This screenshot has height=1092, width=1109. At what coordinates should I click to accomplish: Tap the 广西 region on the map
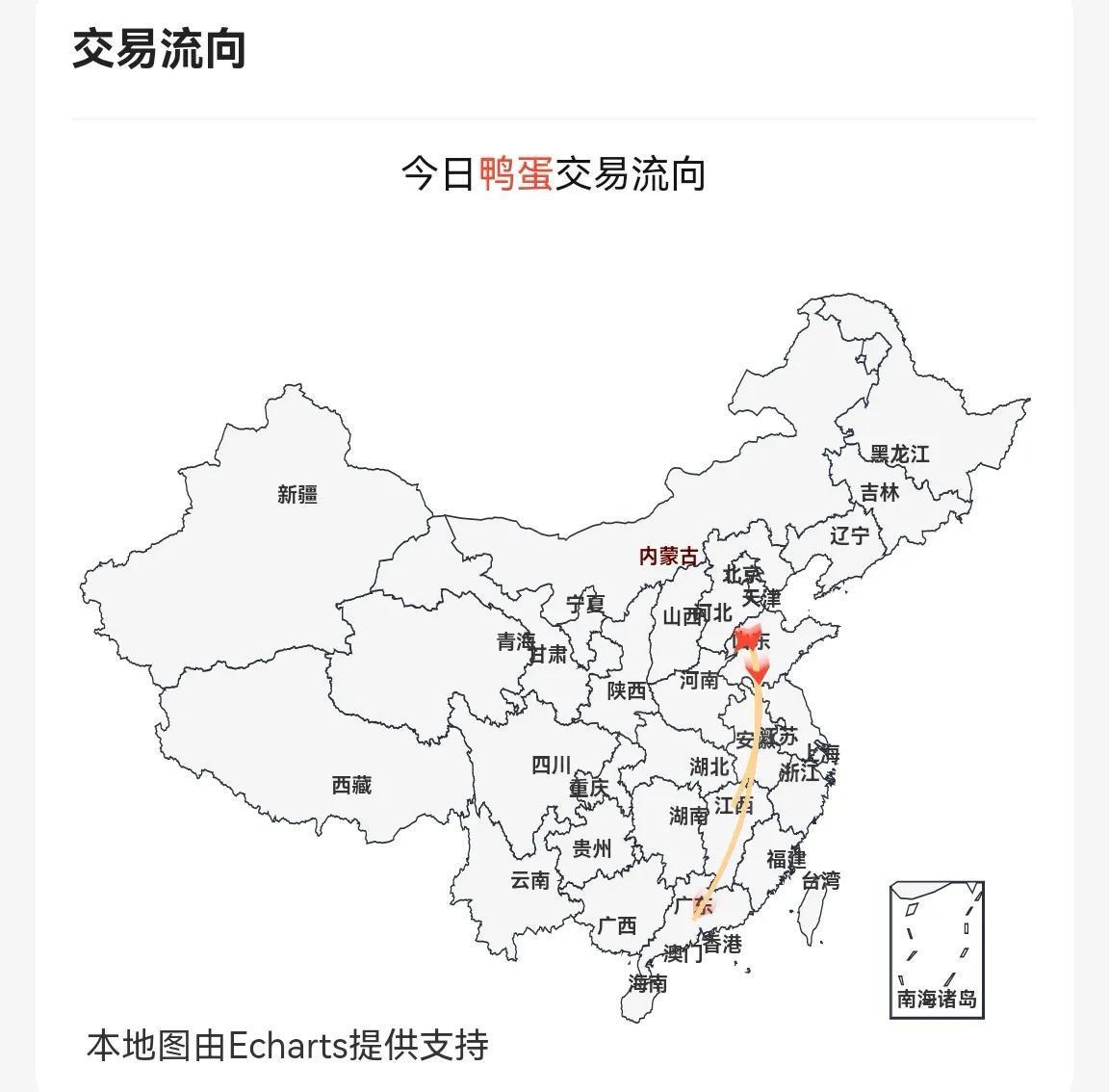click(x=616, y=925)
